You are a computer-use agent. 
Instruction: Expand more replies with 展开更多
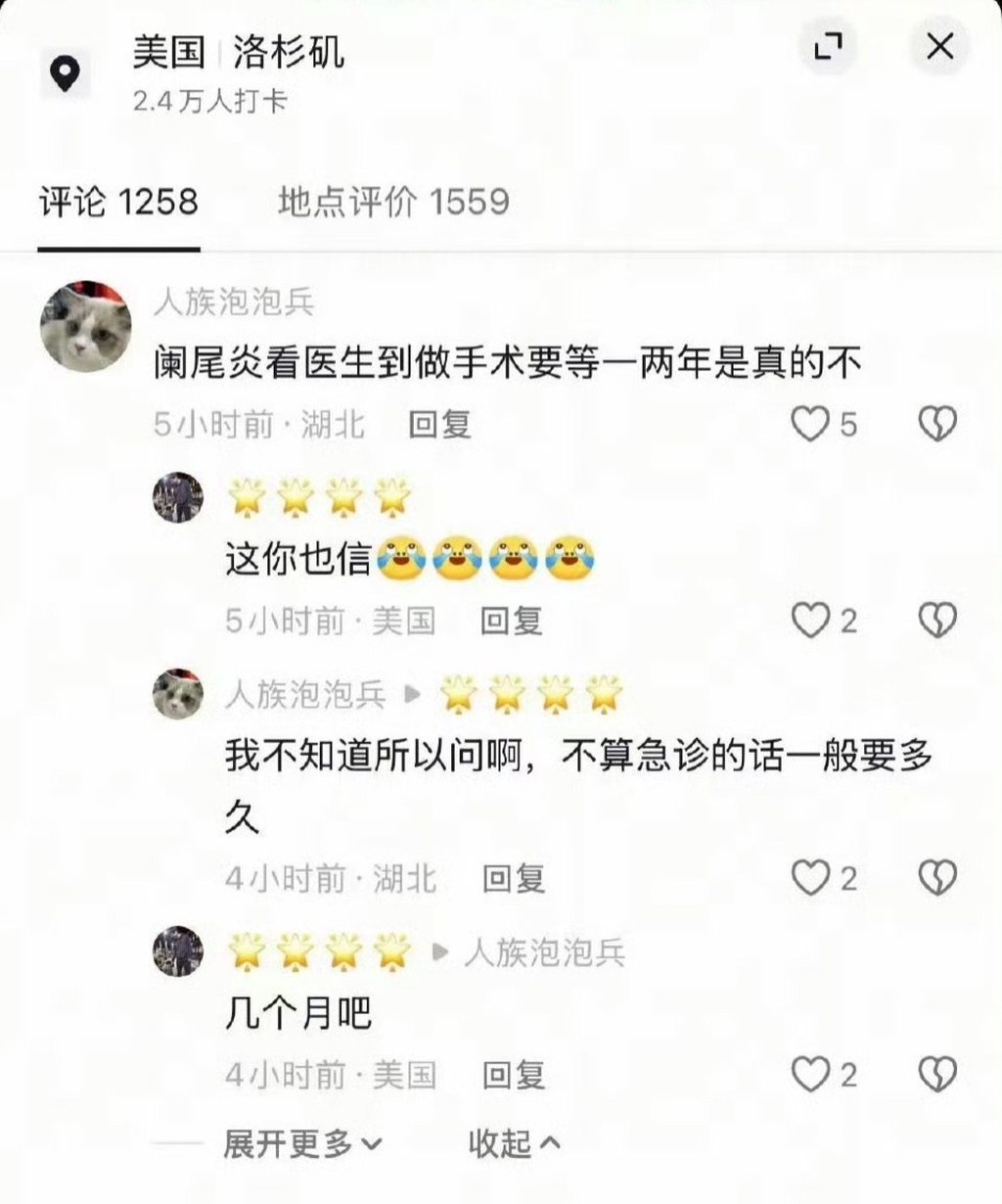[303, 1142]
